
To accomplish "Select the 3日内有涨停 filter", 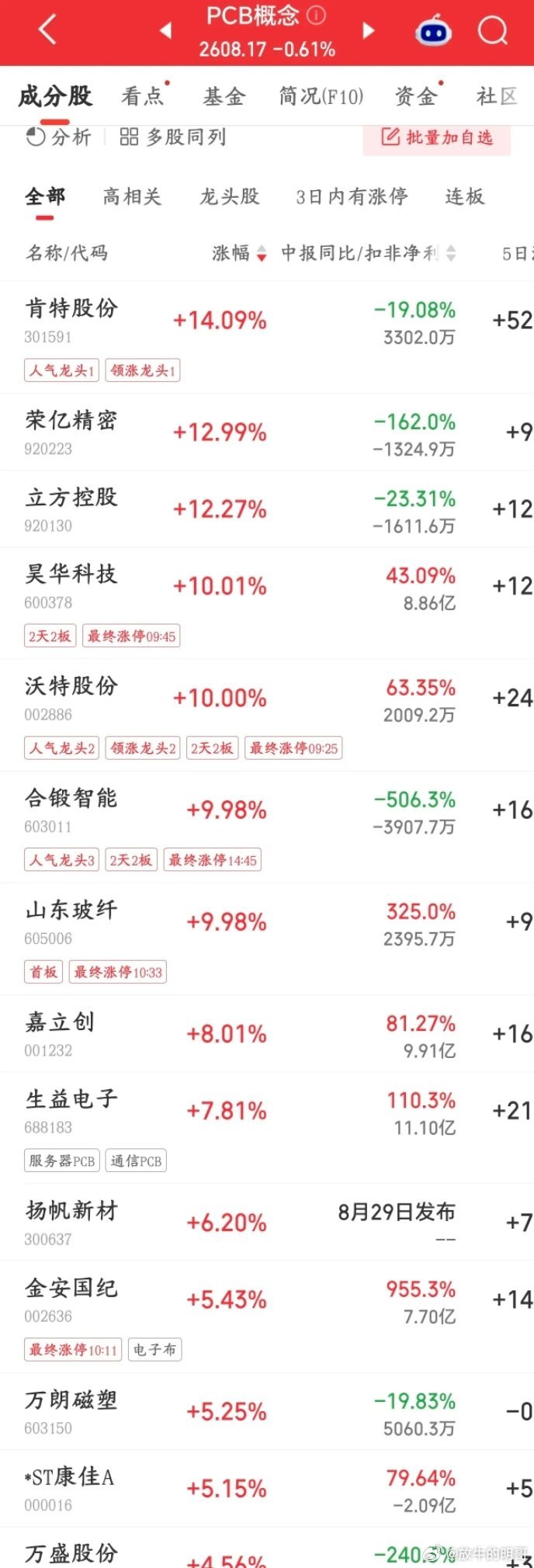I will tap(352, 196).
